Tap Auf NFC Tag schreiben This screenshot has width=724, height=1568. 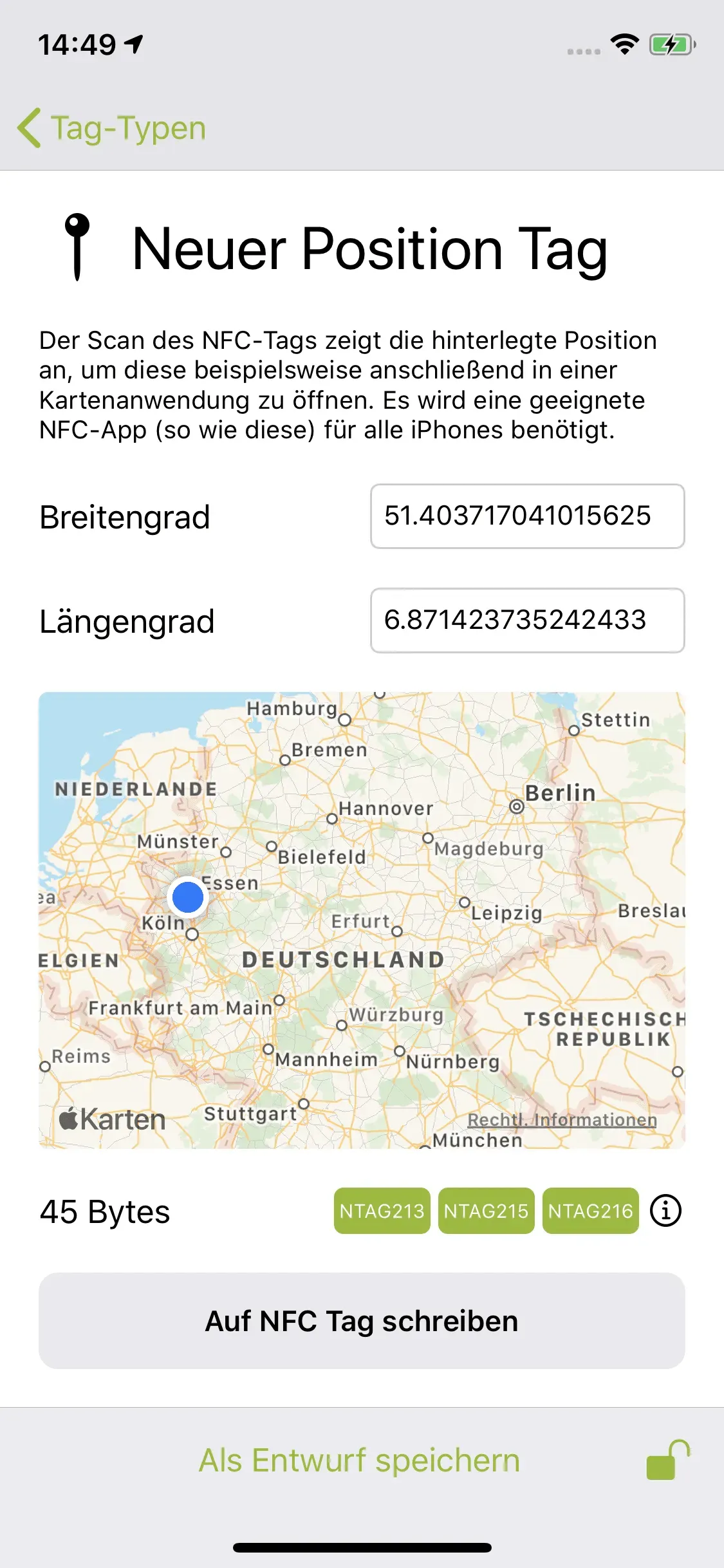[x=362, y=1321]
